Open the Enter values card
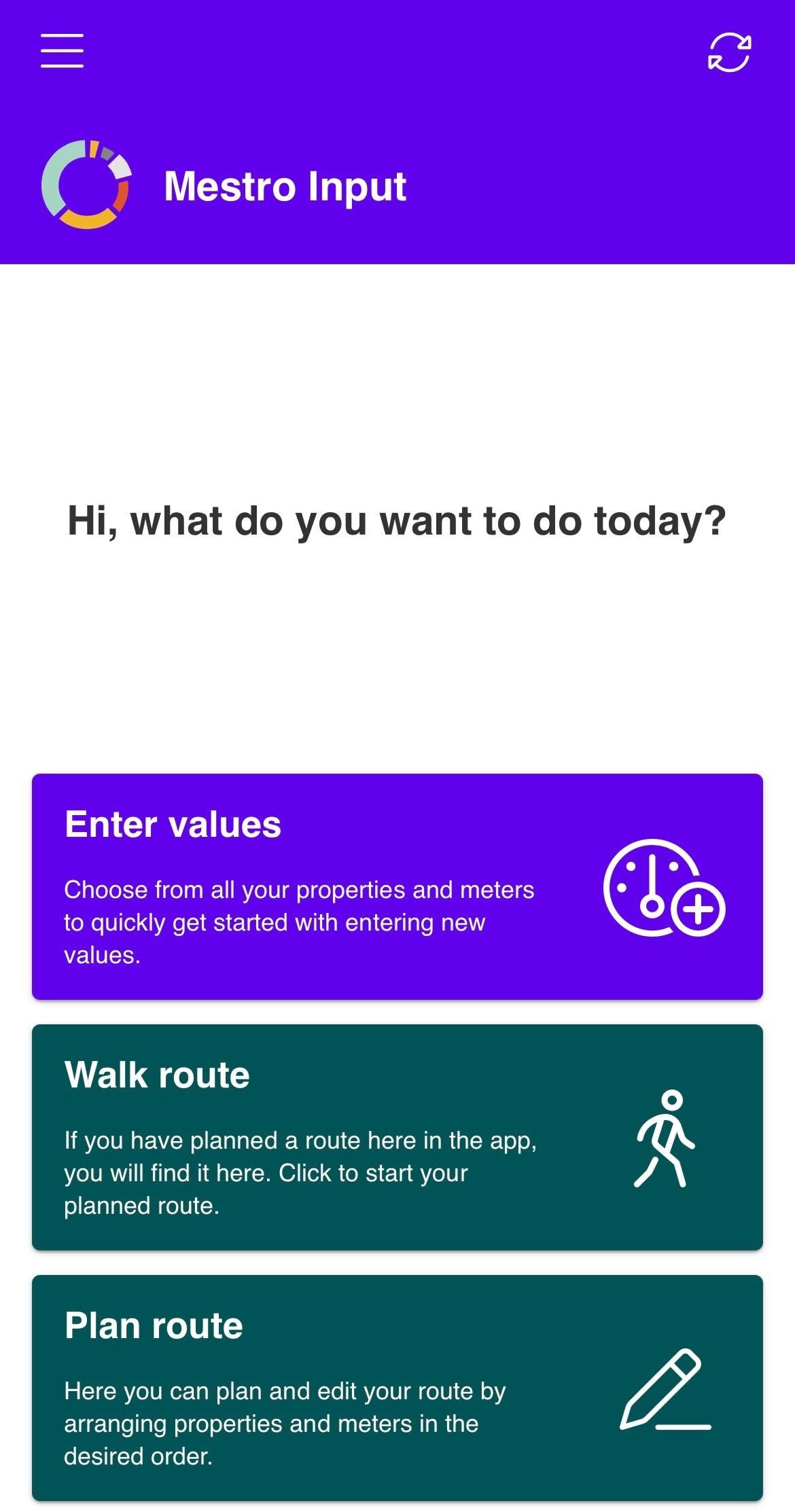795x1512 pixels. [x=397, y=886]
